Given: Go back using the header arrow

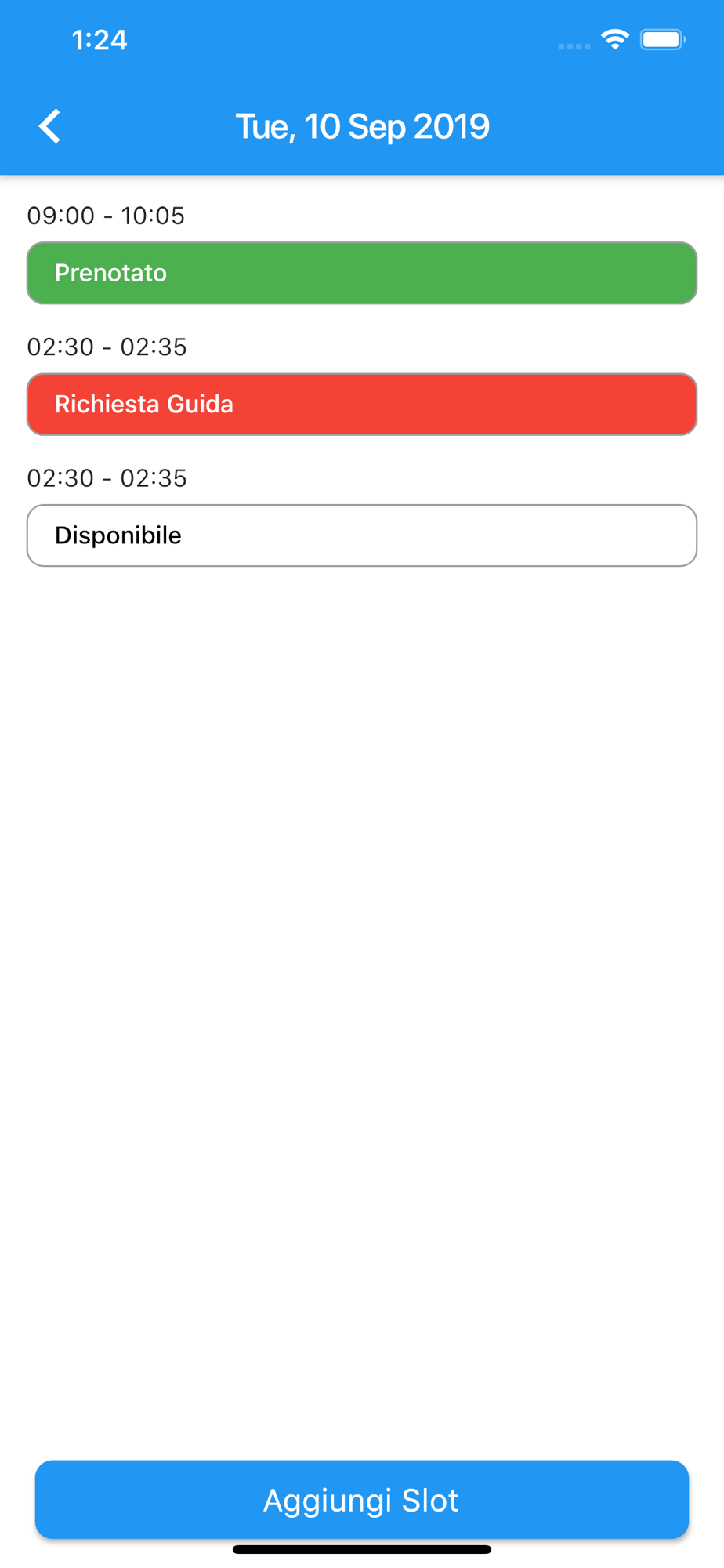Looking at the screenshot, I should tap(49, 126).
